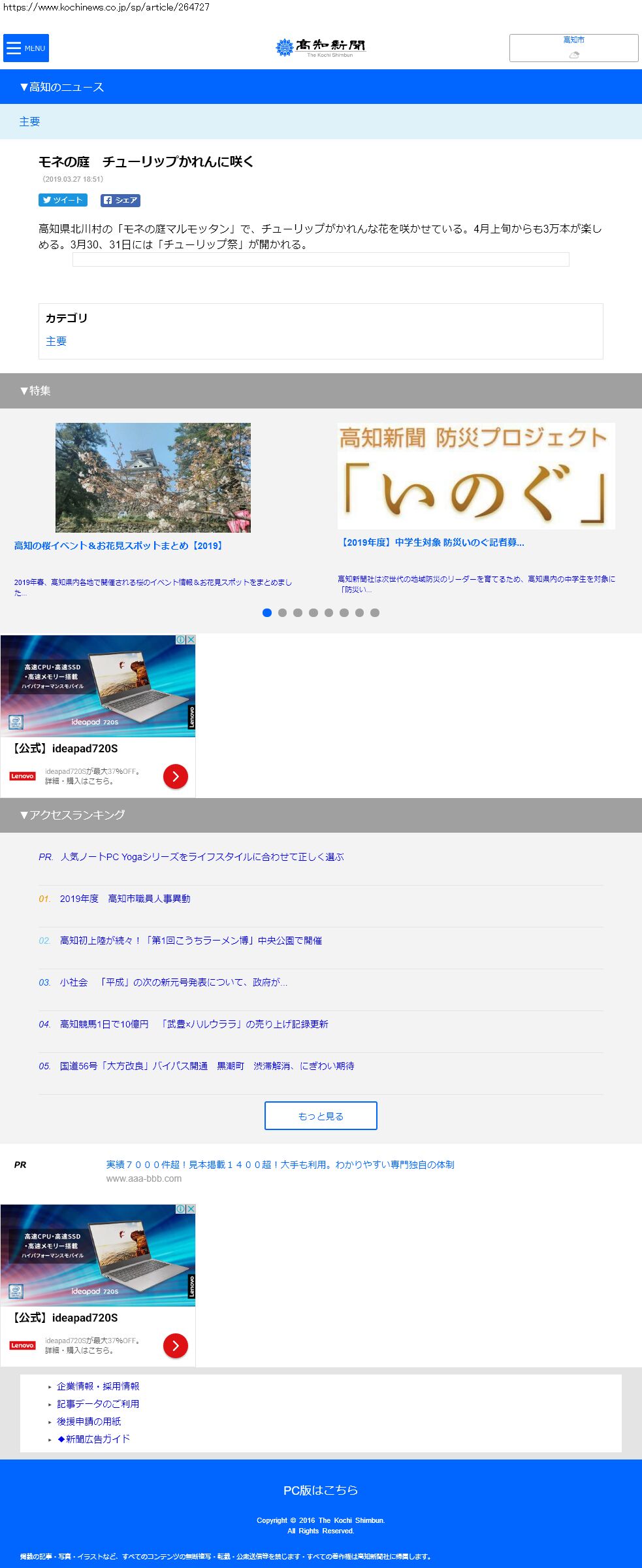Open the 記事データのご利用 link
Screen dimensions: 642x1568
click(x=98, y=1404)
